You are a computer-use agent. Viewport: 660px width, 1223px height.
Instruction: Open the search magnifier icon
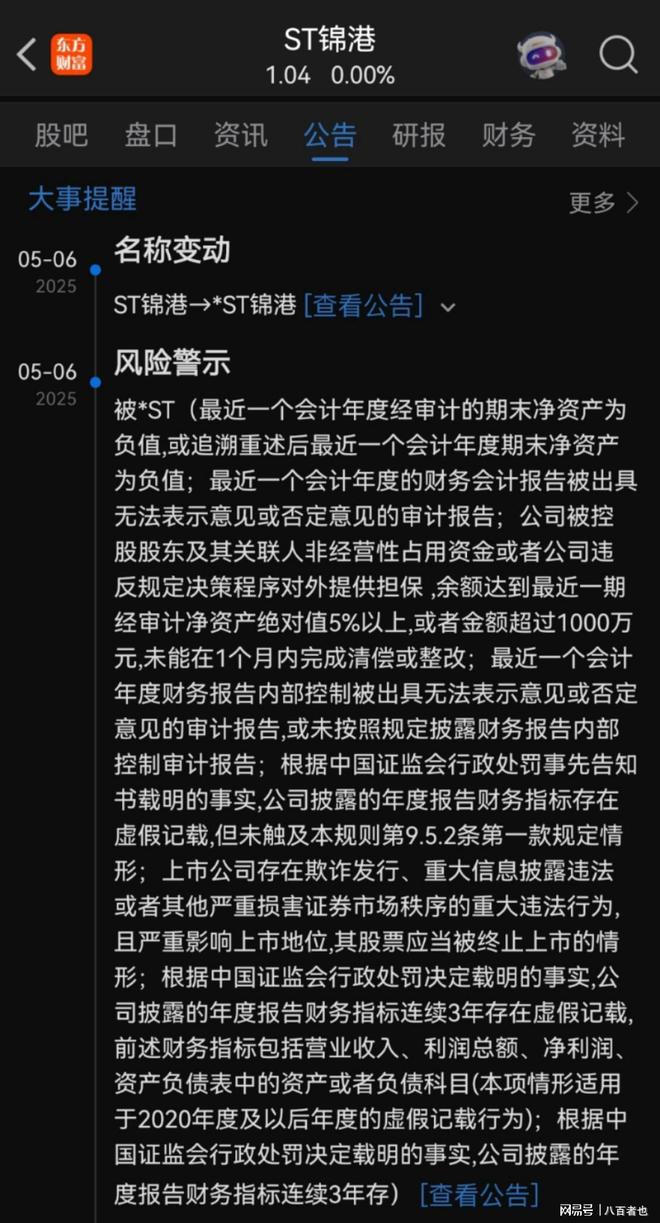tap(618, 55)
